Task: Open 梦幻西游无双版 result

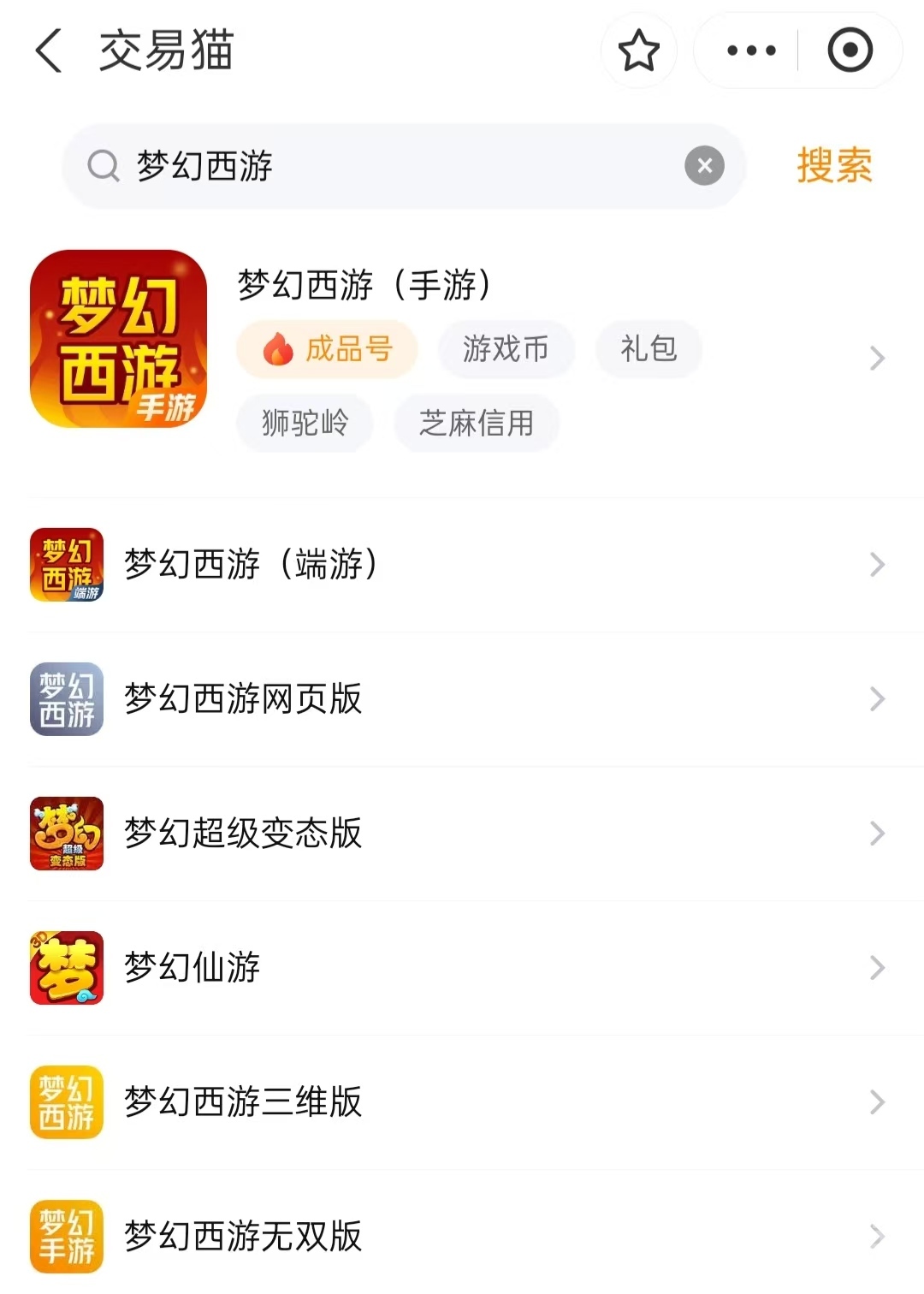Action: coord(243,1237)
